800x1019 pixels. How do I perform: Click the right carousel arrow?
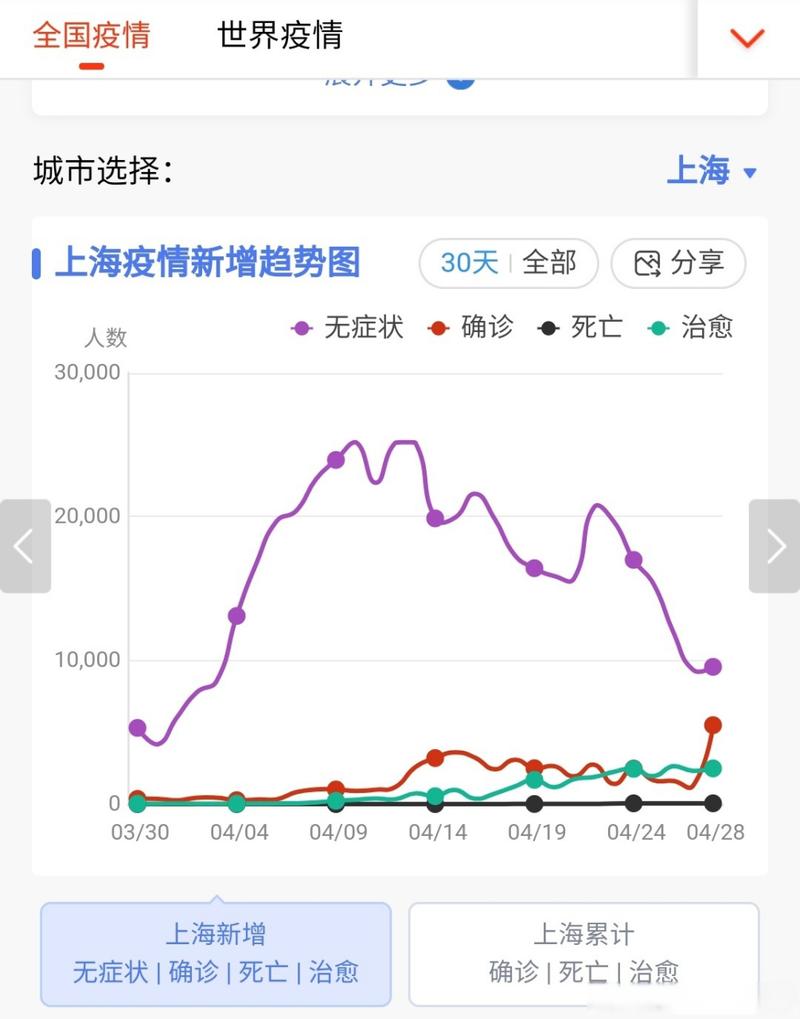777,547
